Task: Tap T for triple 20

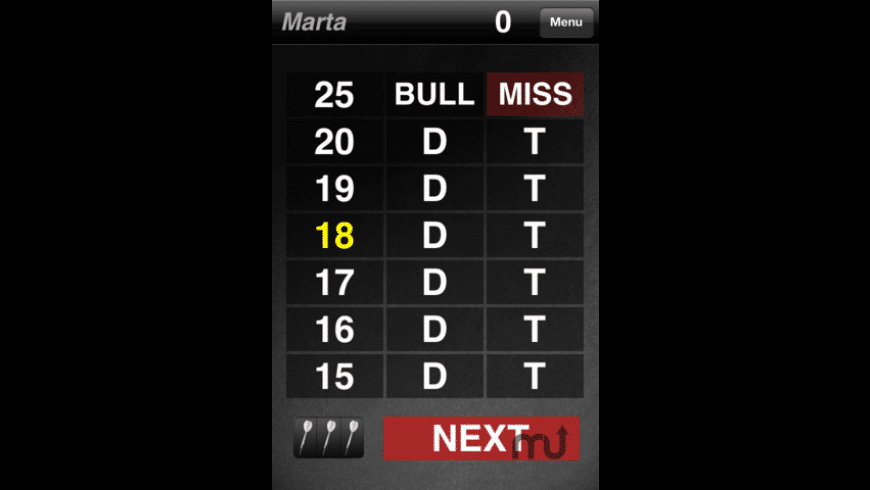Action: click(x=535, y=142)
